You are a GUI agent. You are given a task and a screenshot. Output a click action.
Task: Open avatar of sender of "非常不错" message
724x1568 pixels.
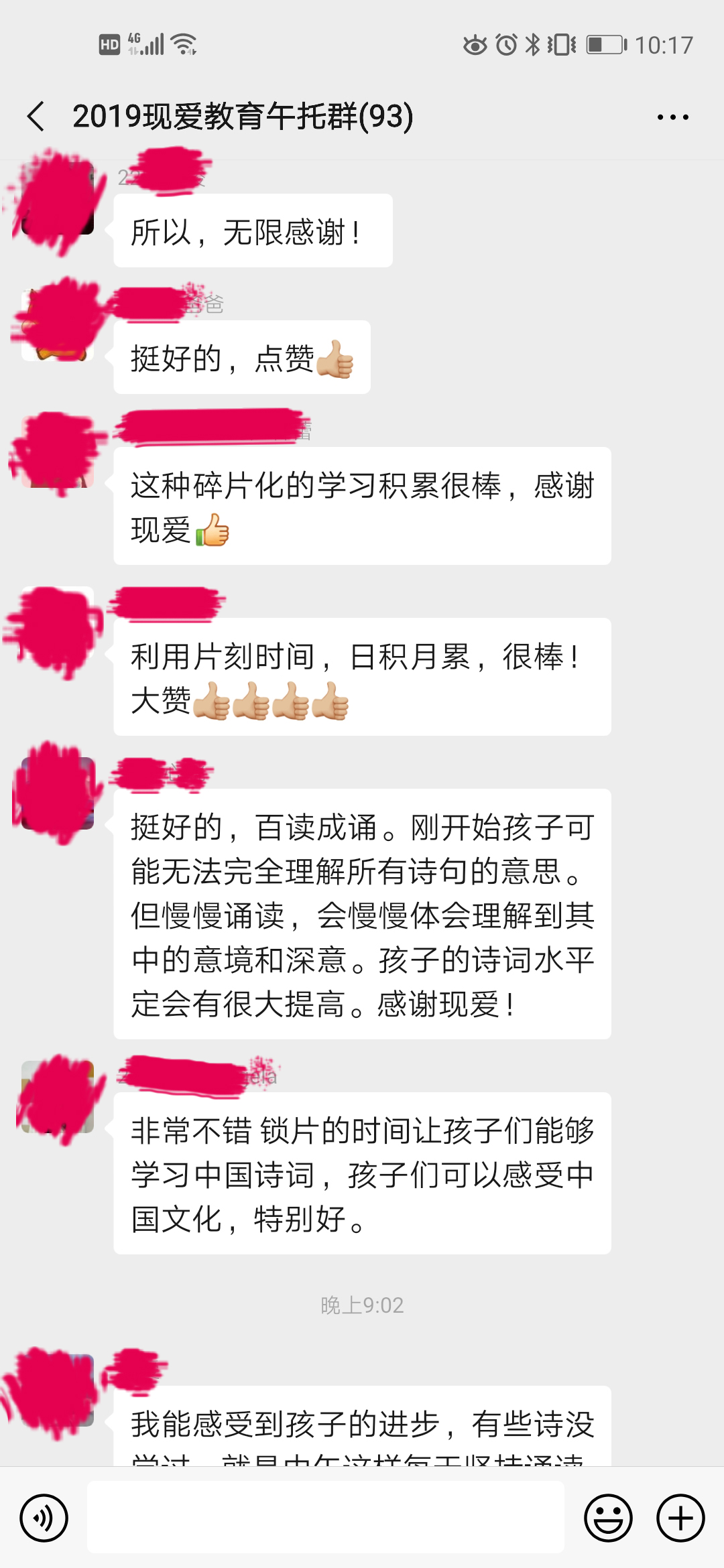click(58, 1097)
